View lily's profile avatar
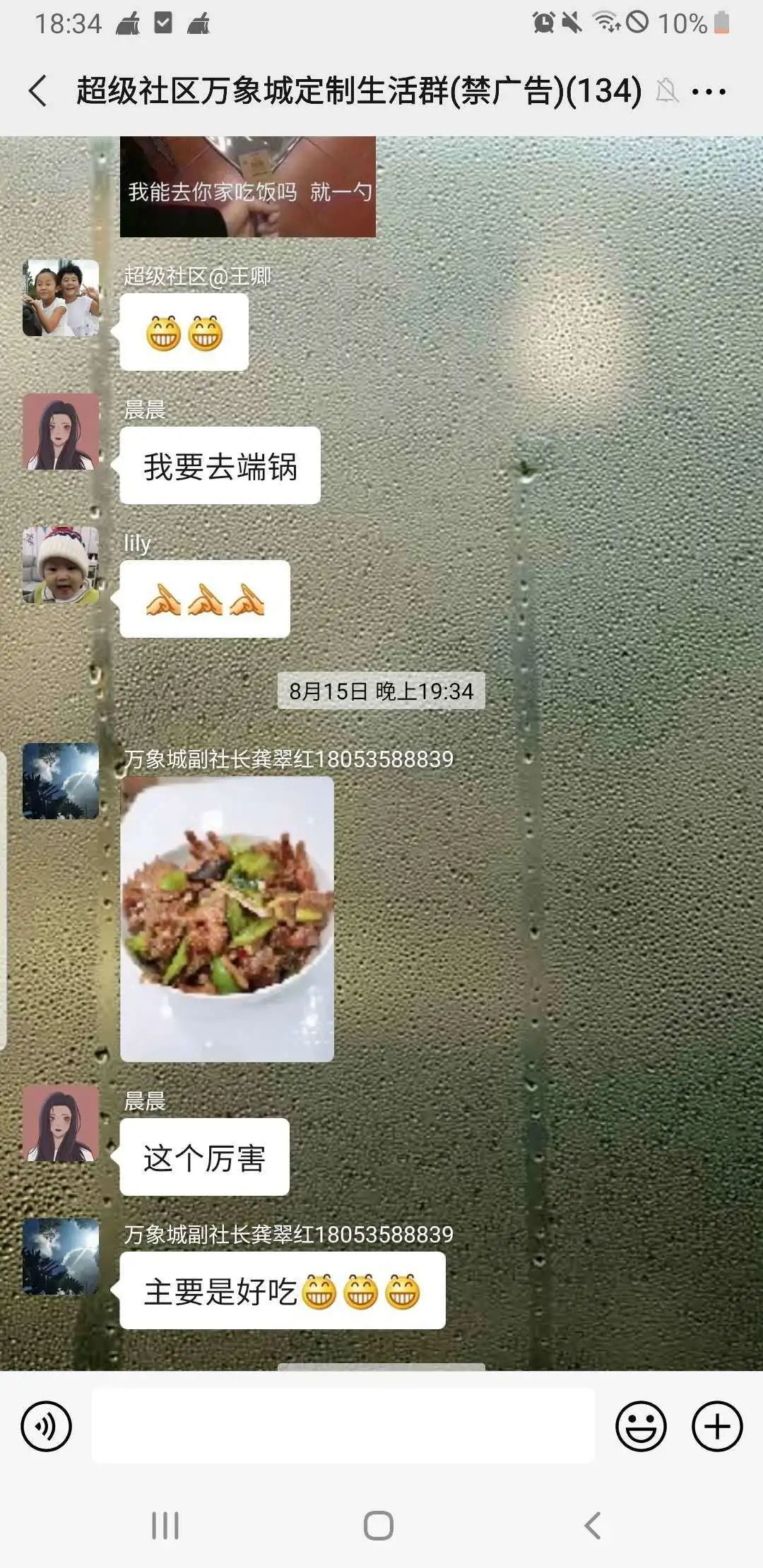Screen dimensions: 763x1568 [x=61, y=565]
